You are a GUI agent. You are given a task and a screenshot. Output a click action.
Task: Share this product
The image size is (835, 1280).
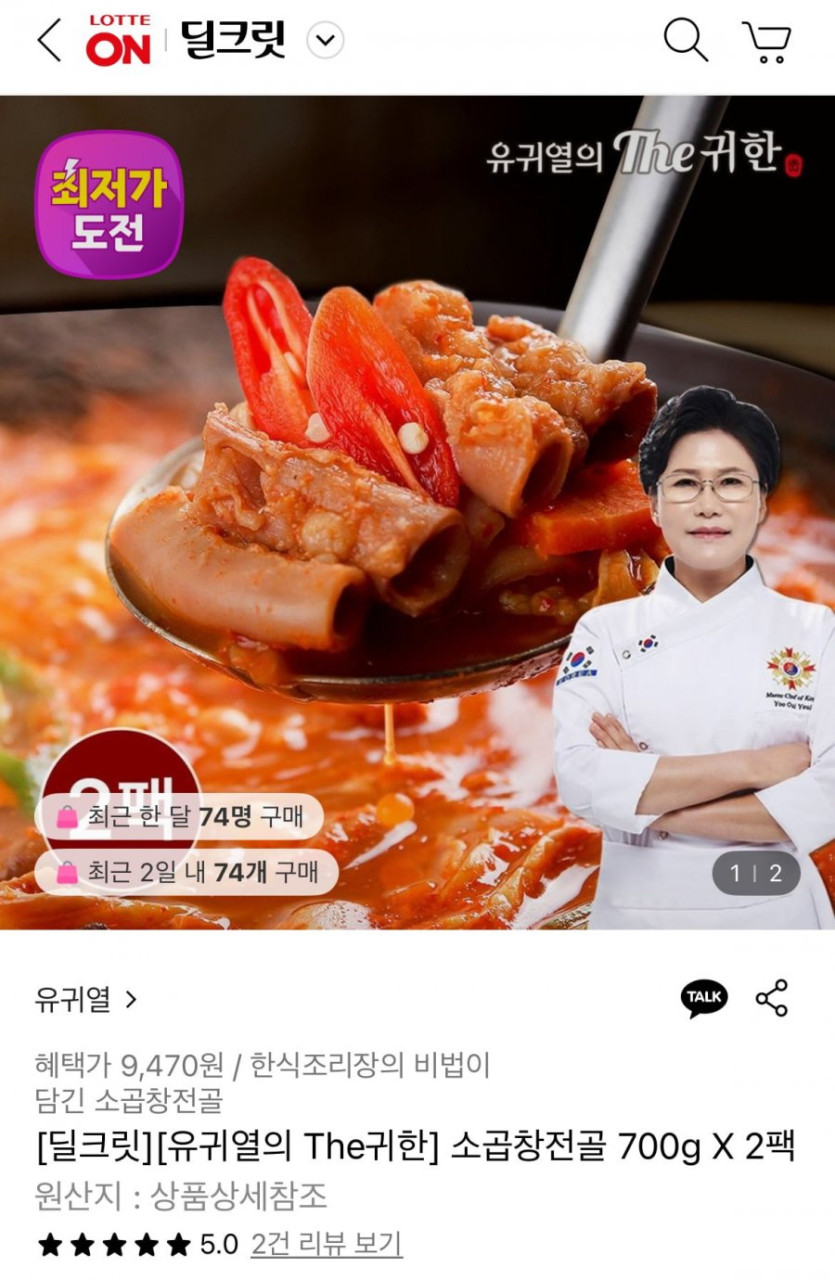771,998
